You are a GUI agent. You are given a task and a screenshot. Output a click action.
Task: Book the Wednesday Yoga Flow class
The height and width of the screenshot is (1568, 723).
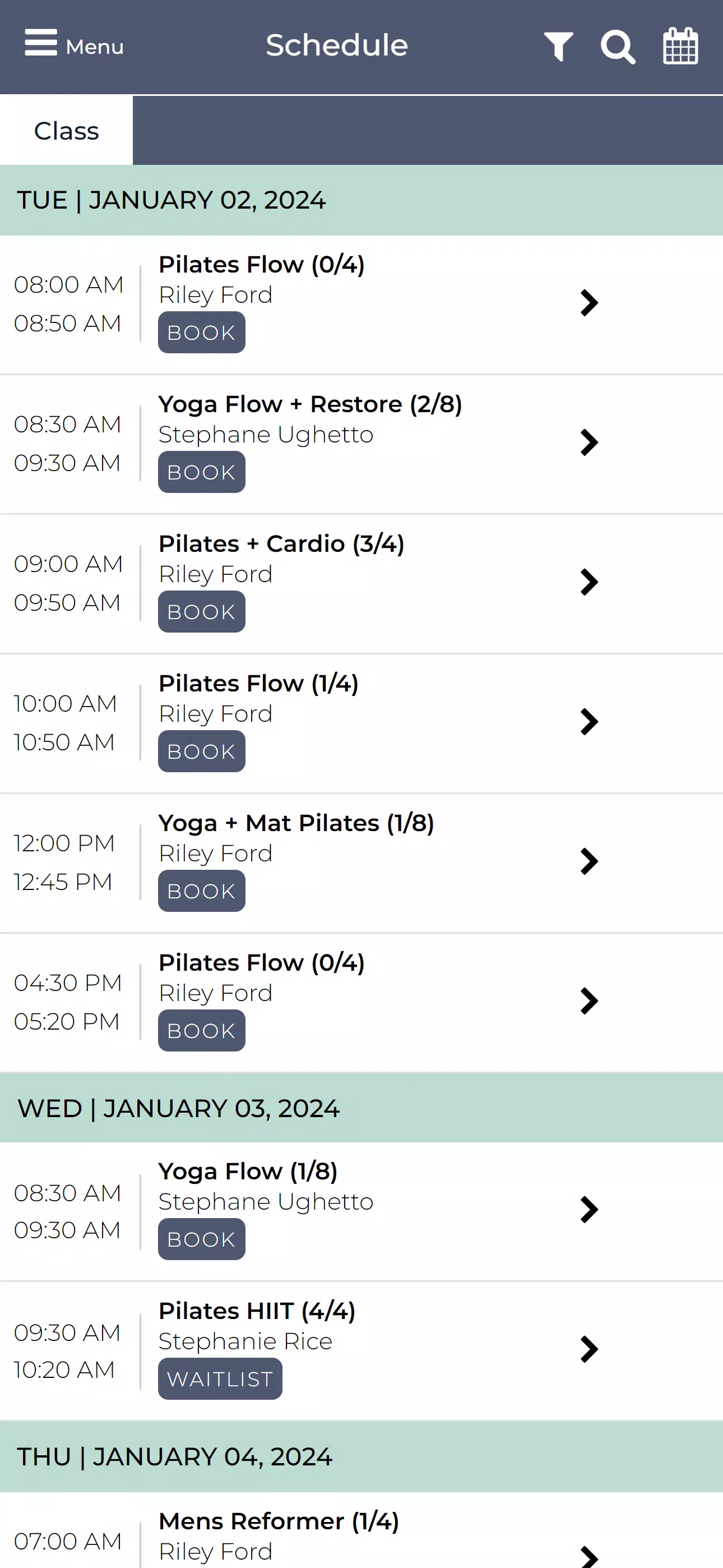tap(201, 1238)
